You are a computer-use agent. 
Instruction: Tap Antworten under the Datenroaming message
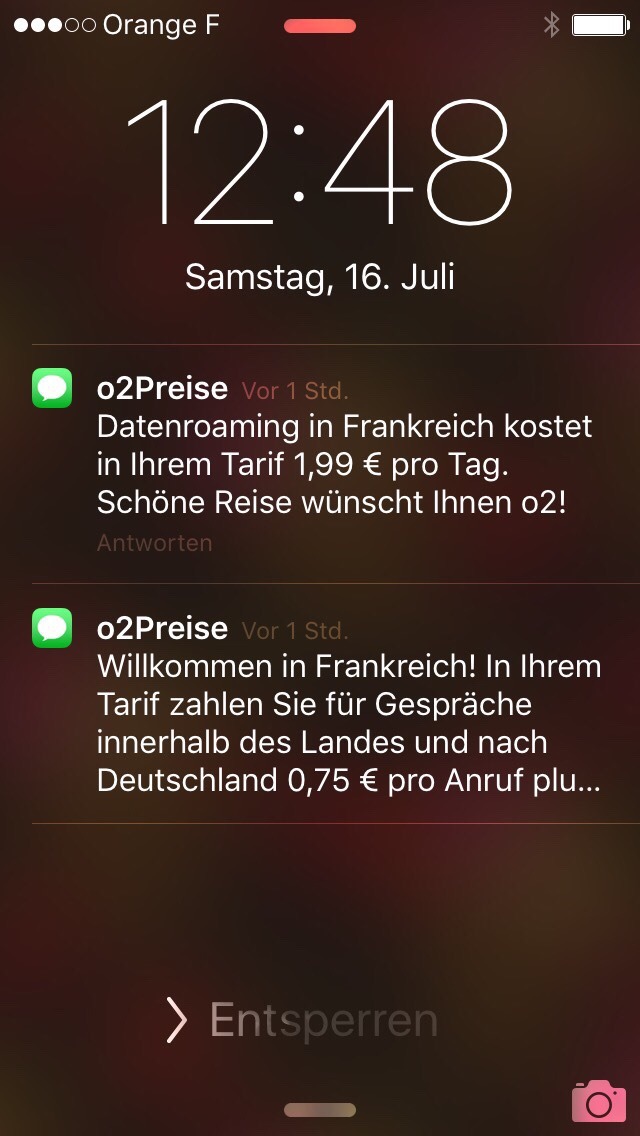click(x=154, y=543)
